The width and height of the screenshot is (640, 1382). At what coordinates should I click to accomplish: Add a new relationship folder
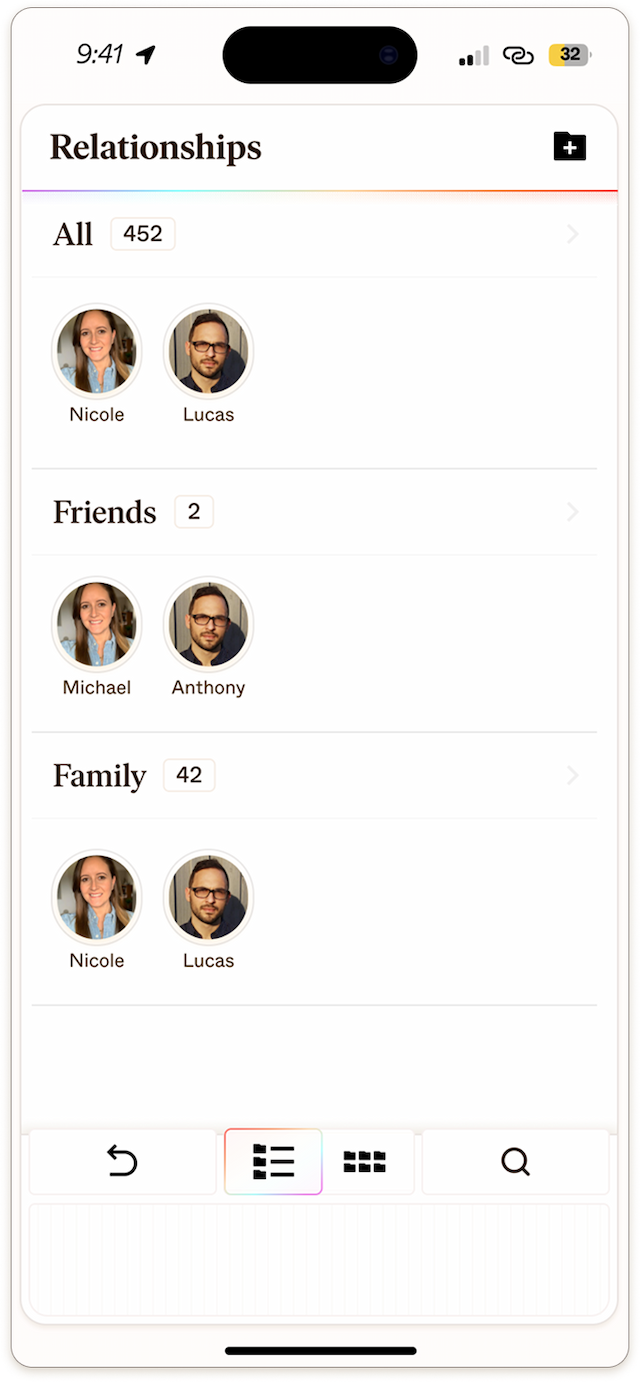tap(569, 147)
